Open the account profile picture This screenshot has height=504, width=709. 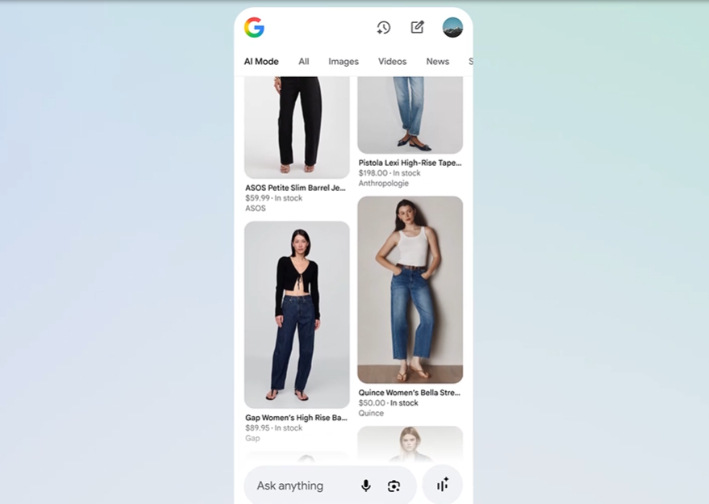[x=452, y=28]
